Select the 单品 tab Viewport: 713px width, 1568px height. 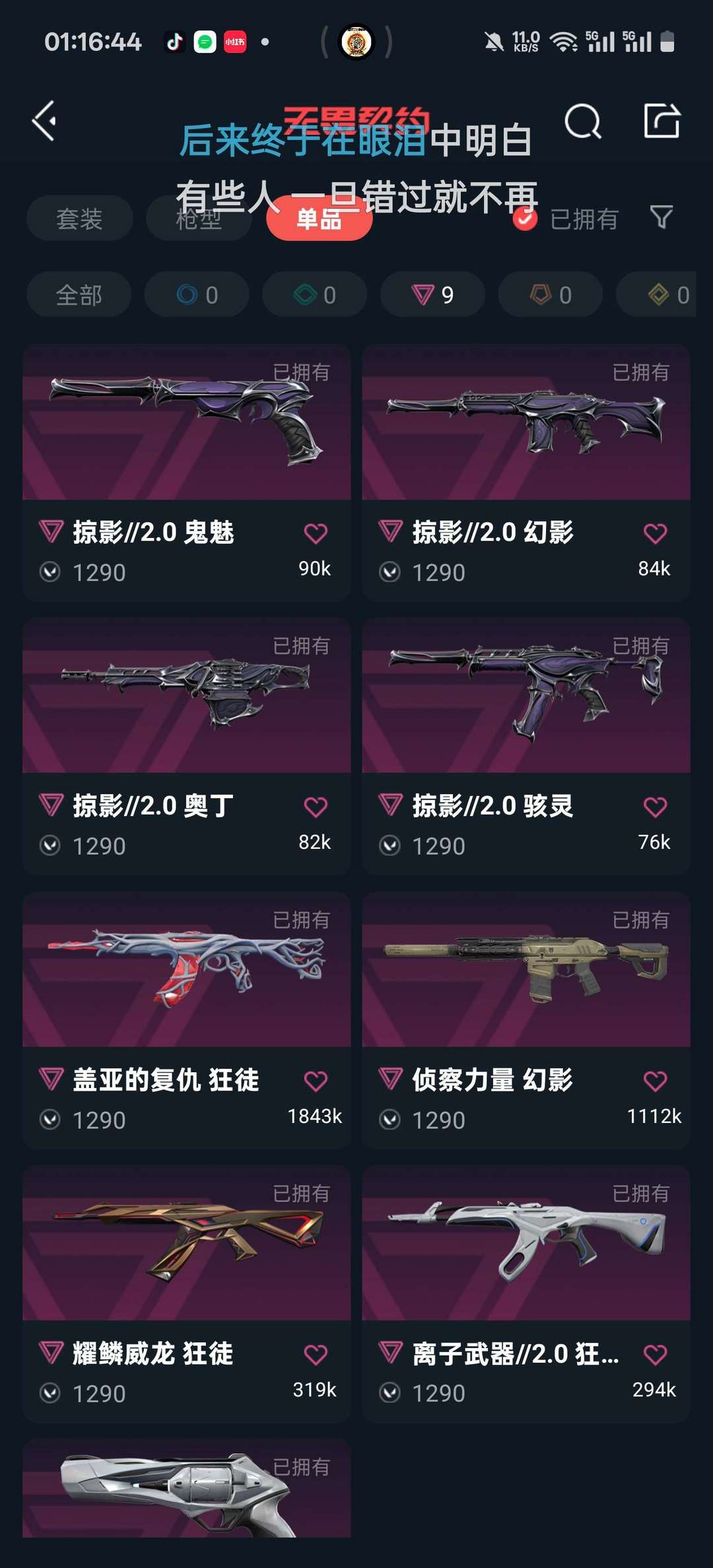(320, 219)
